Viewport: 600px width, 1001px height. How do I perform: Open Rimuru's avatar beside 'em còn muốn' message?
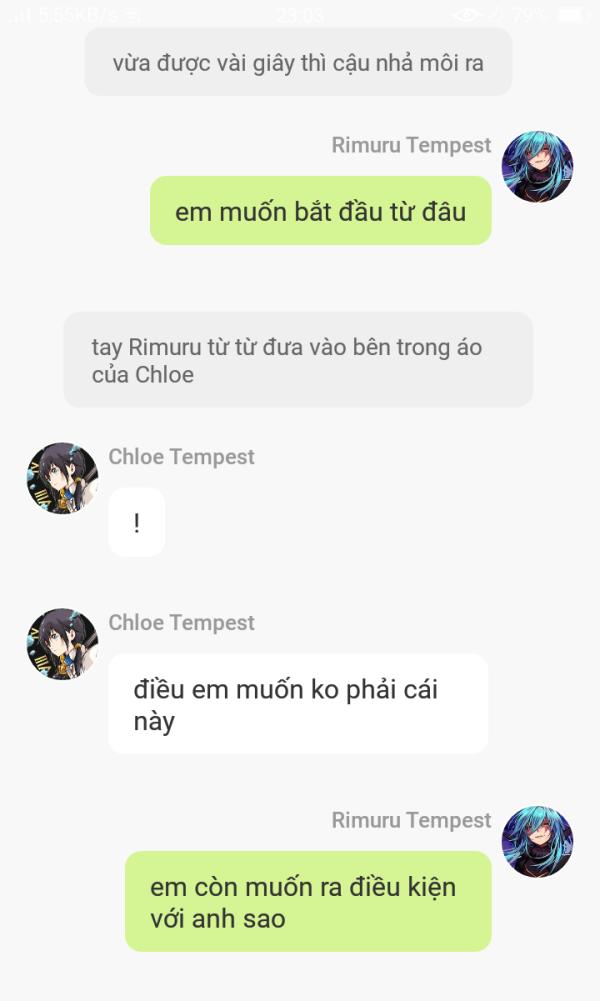click(537, 842)
